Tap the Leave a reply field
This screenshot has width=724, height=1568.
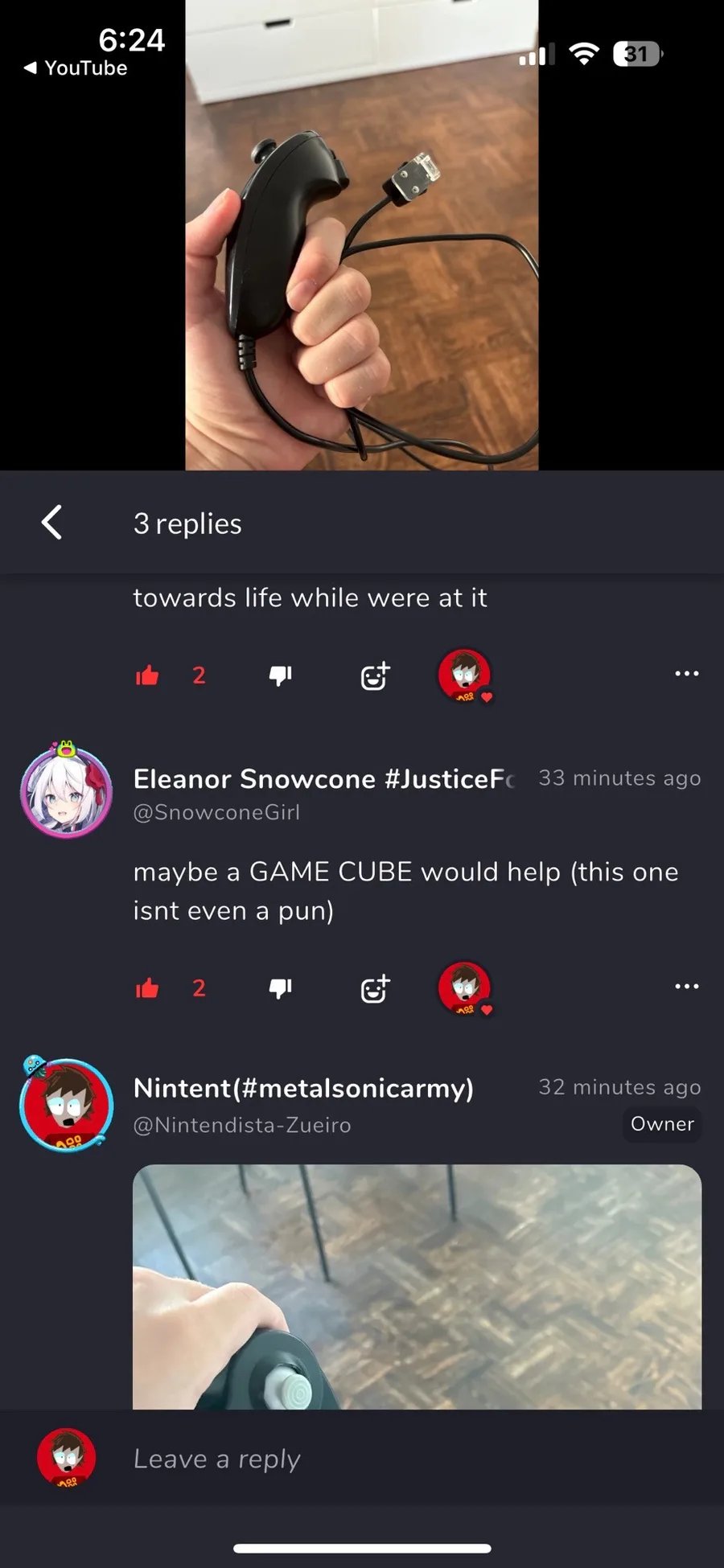pyautogui.click(x=402, y=1459)
